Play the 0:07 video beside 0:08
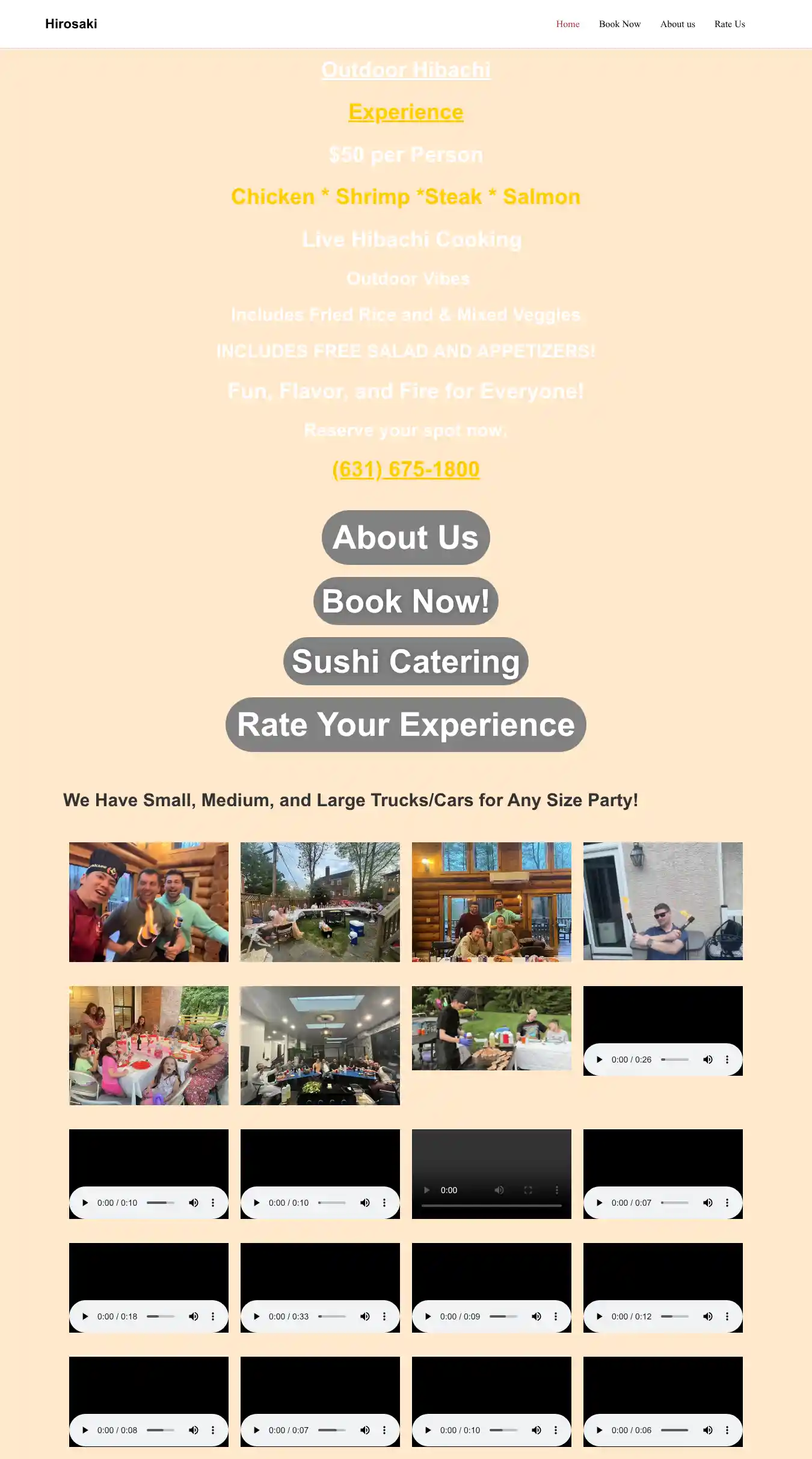The width and height of the screenshot is (812, 1459). (256, 1430)
